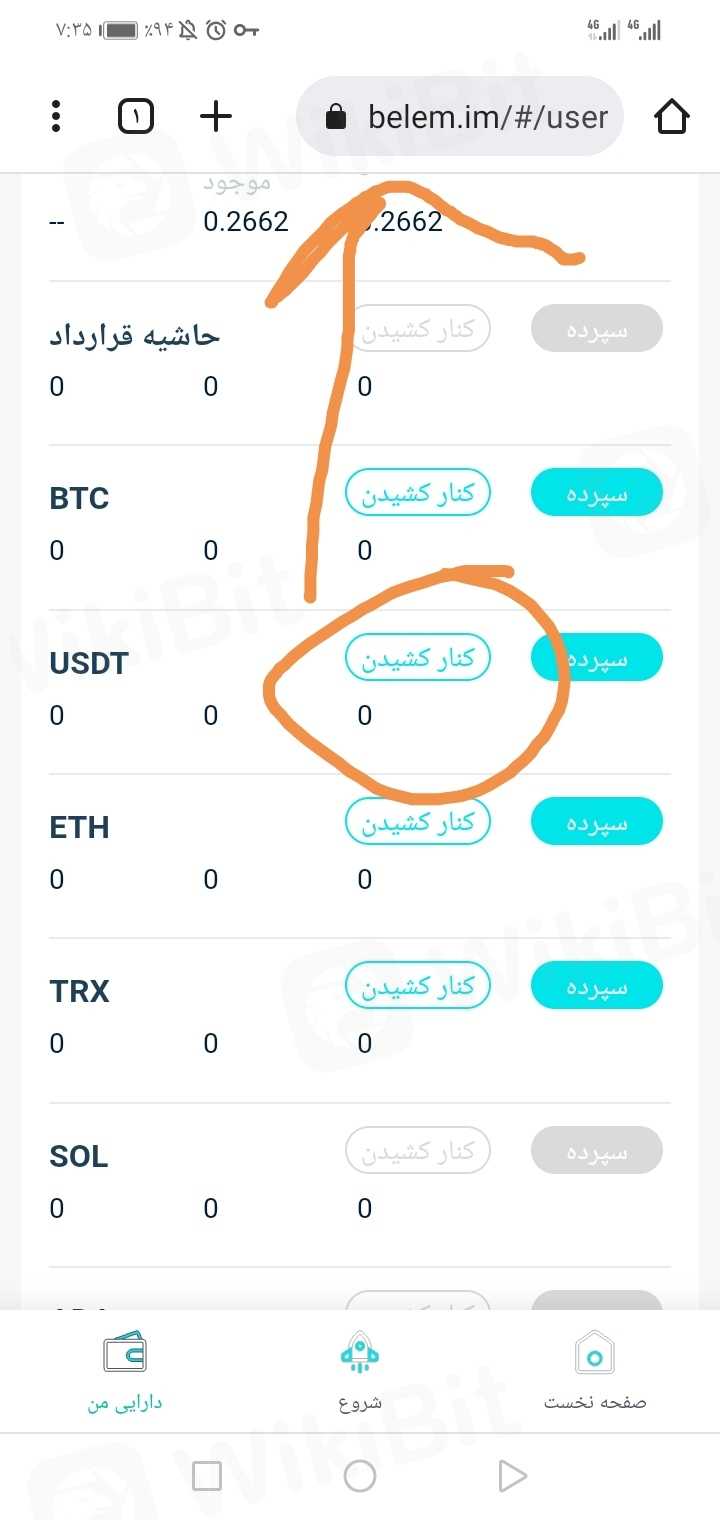Tap the ETH withdraw (کنار کشیدن) button

click(418, 822)
